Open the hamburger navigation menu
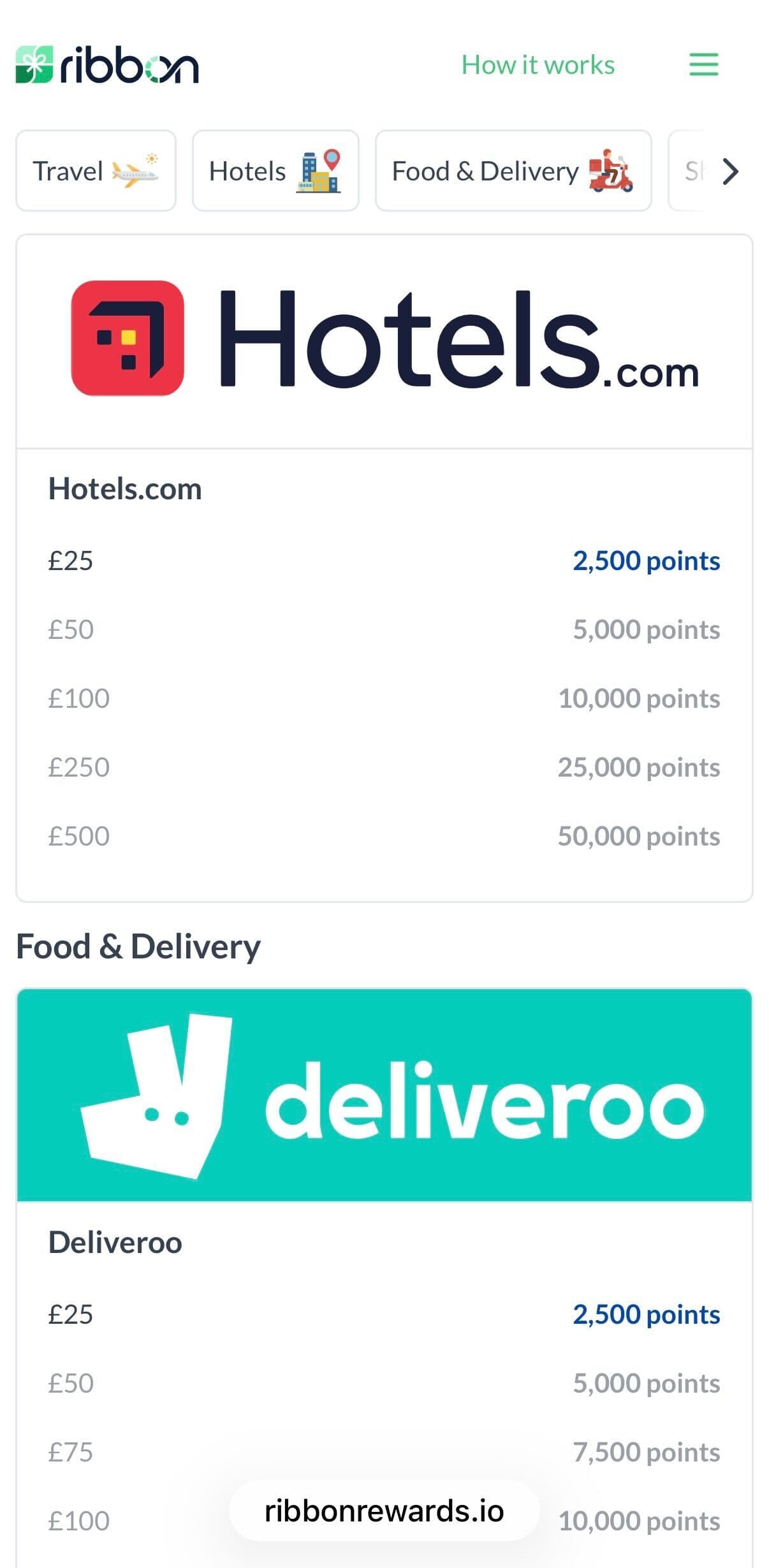The height and width of the screenshot is (1568, 769). tap(703, 64)
